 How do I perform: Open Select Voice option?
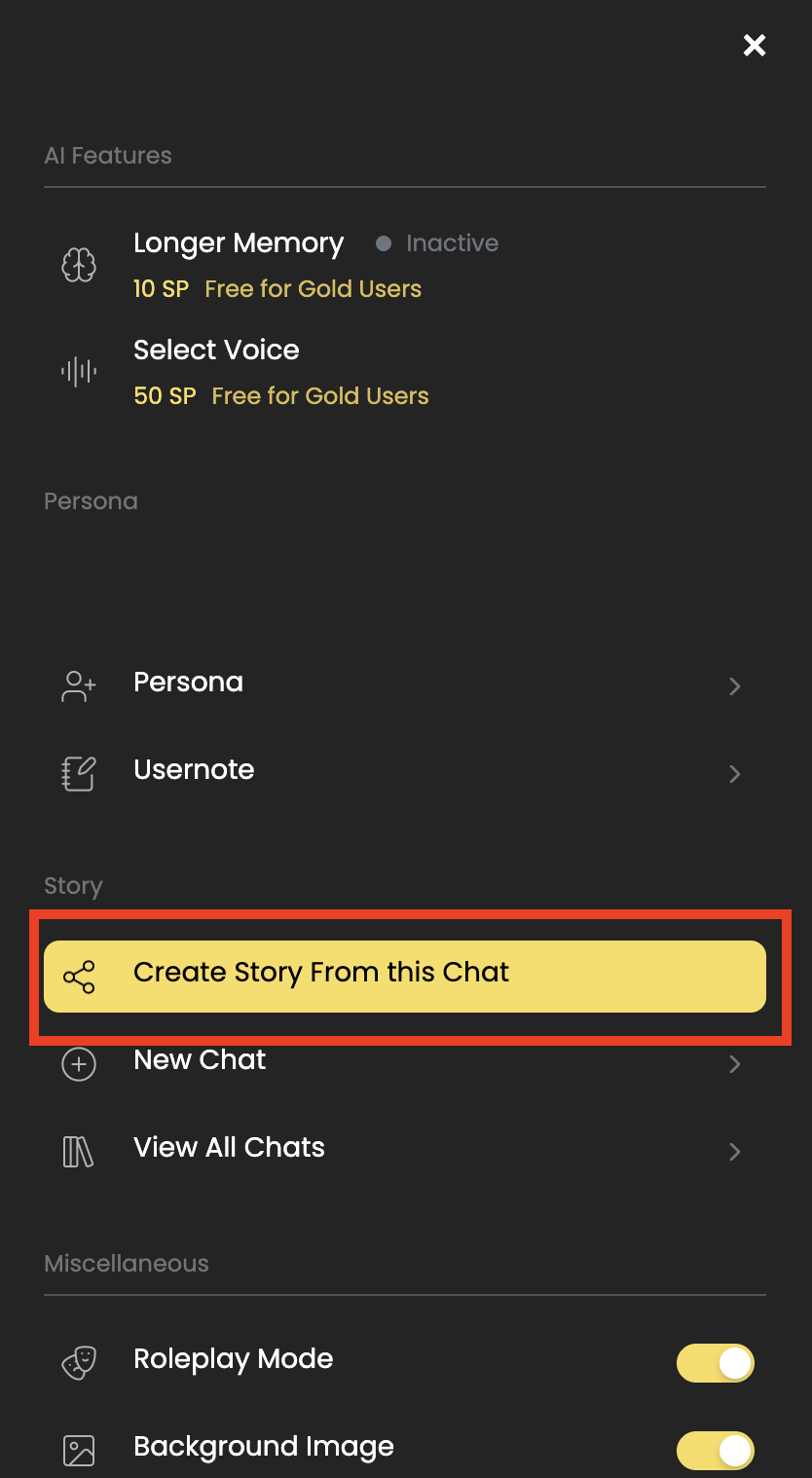click(x=216, y=351)
